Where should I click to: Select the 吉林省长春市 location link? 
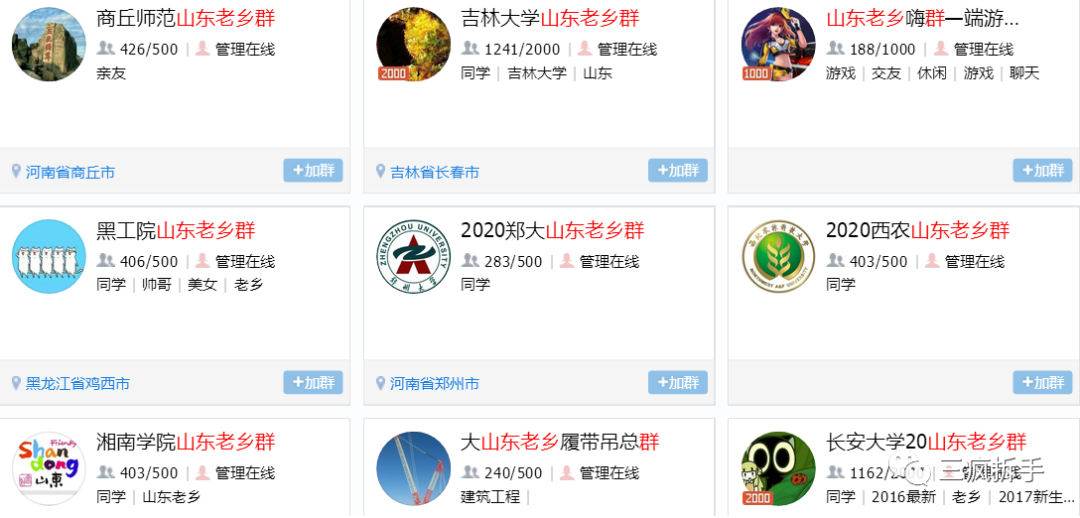(x=434, y=172)
